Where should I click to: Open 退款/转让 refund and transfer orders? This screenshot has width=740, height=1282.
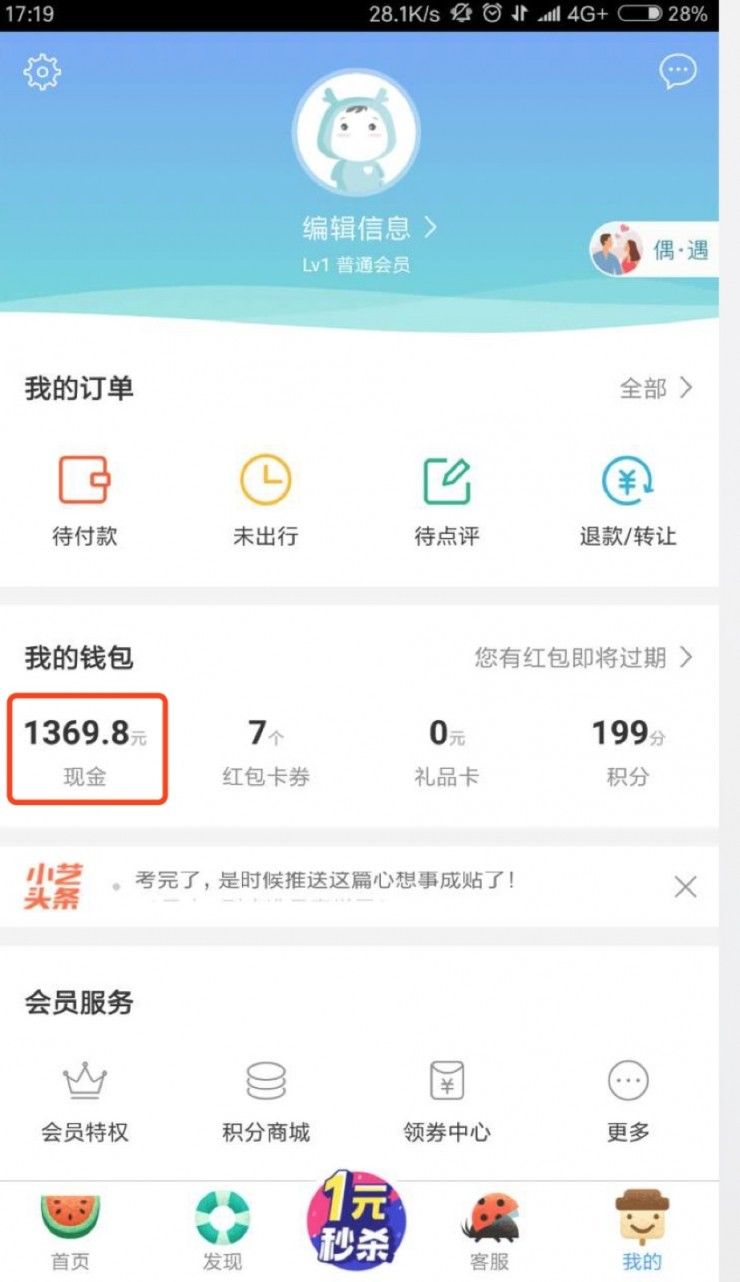(x=628, y=501)
